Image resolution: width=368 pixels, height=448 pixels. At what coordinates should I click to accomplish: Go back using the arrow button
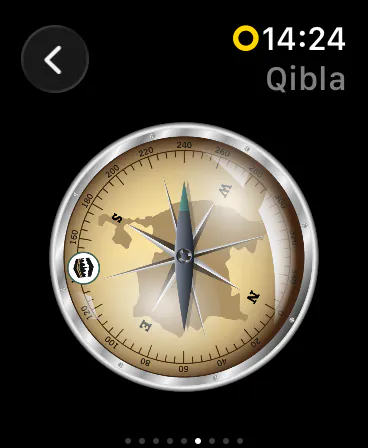point(55,59)
